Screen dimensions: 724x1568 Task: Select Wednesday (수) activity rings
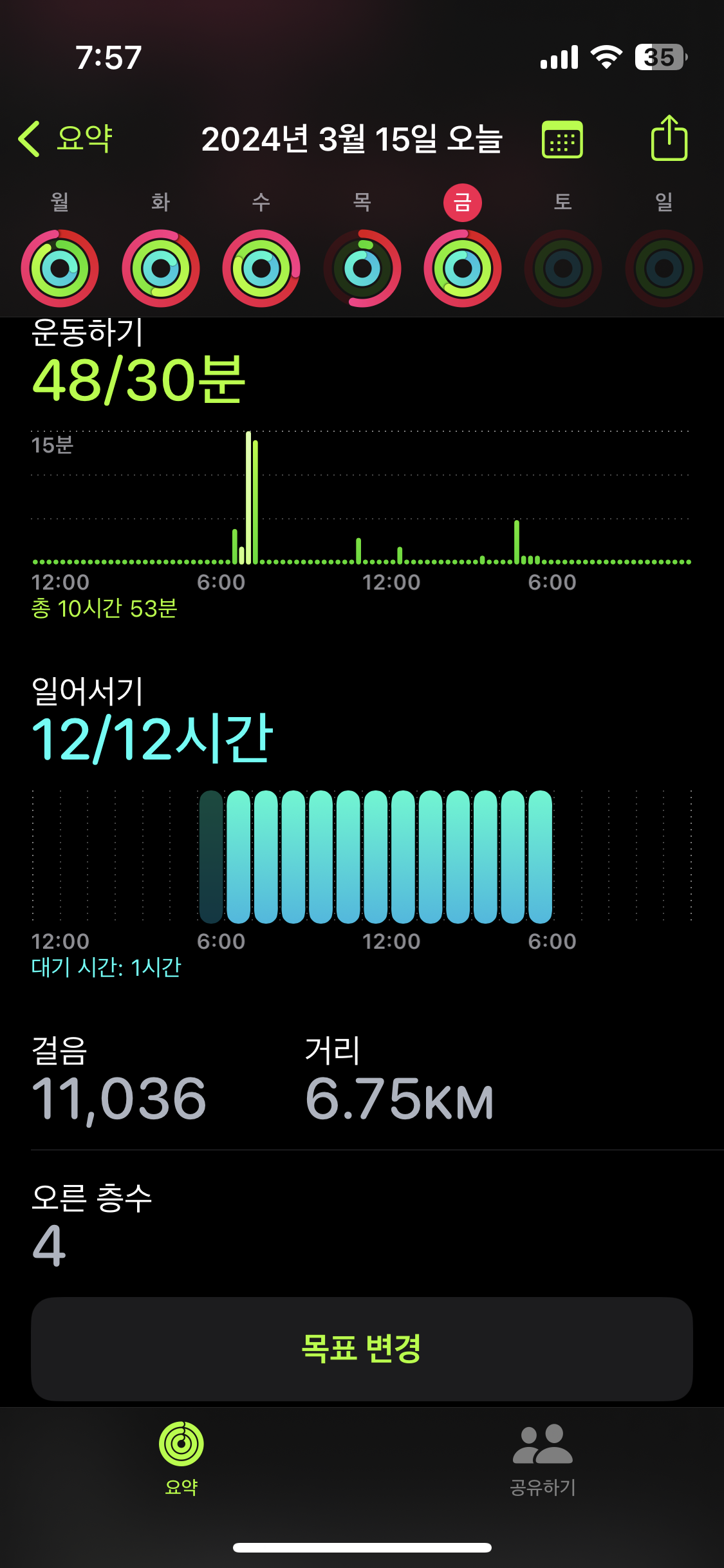(x=261, y=268)
